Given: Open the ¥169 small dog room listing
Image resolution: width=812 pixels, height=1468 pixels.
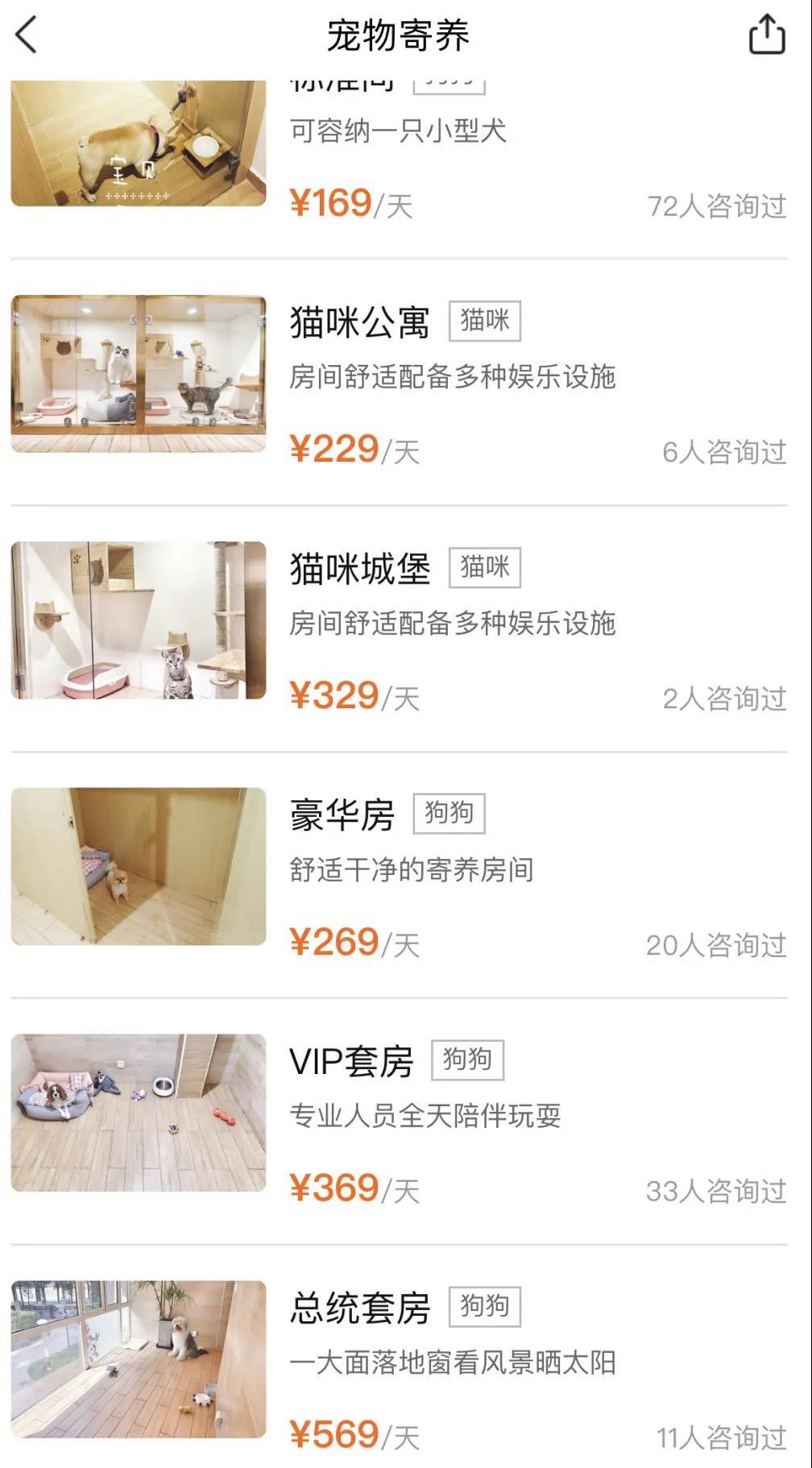Looking at the screenshot, I should coord(398,131).
